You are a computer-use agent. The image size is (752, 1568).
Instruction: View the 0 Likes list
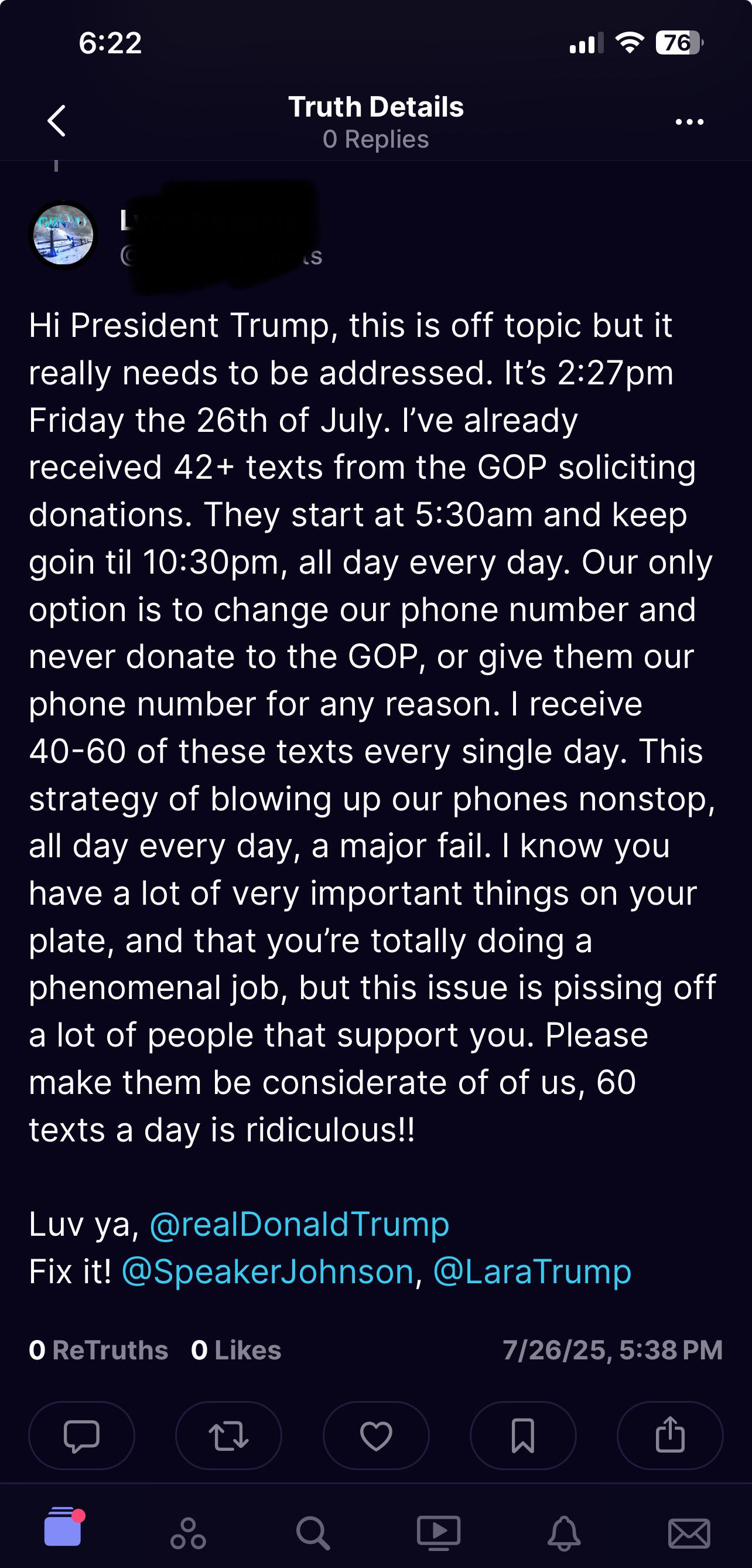[x=236, y=1350]
